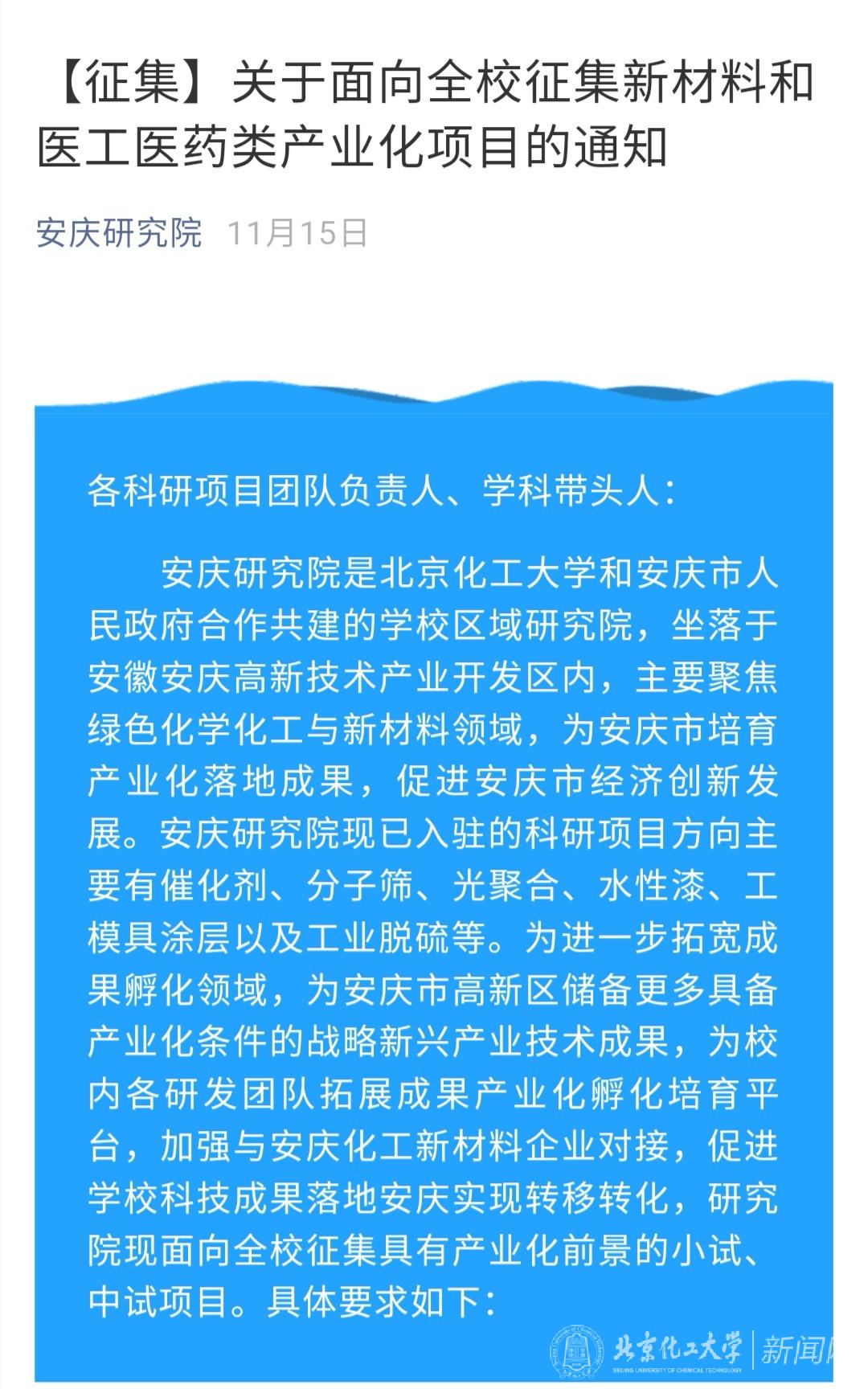Open the 安庆研究院 account link
Screen dimensions: 868x1389
pos(119,233)
